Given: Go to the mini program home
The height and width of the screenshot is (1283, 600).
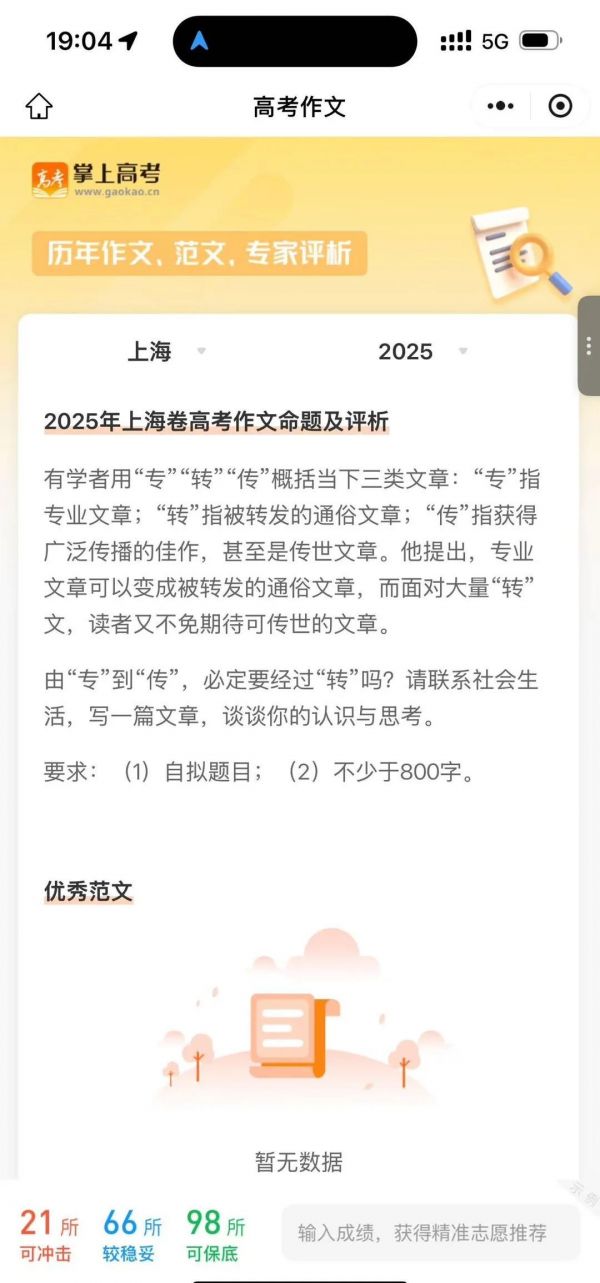Looking at the screenshot, I should click(39, 106).
